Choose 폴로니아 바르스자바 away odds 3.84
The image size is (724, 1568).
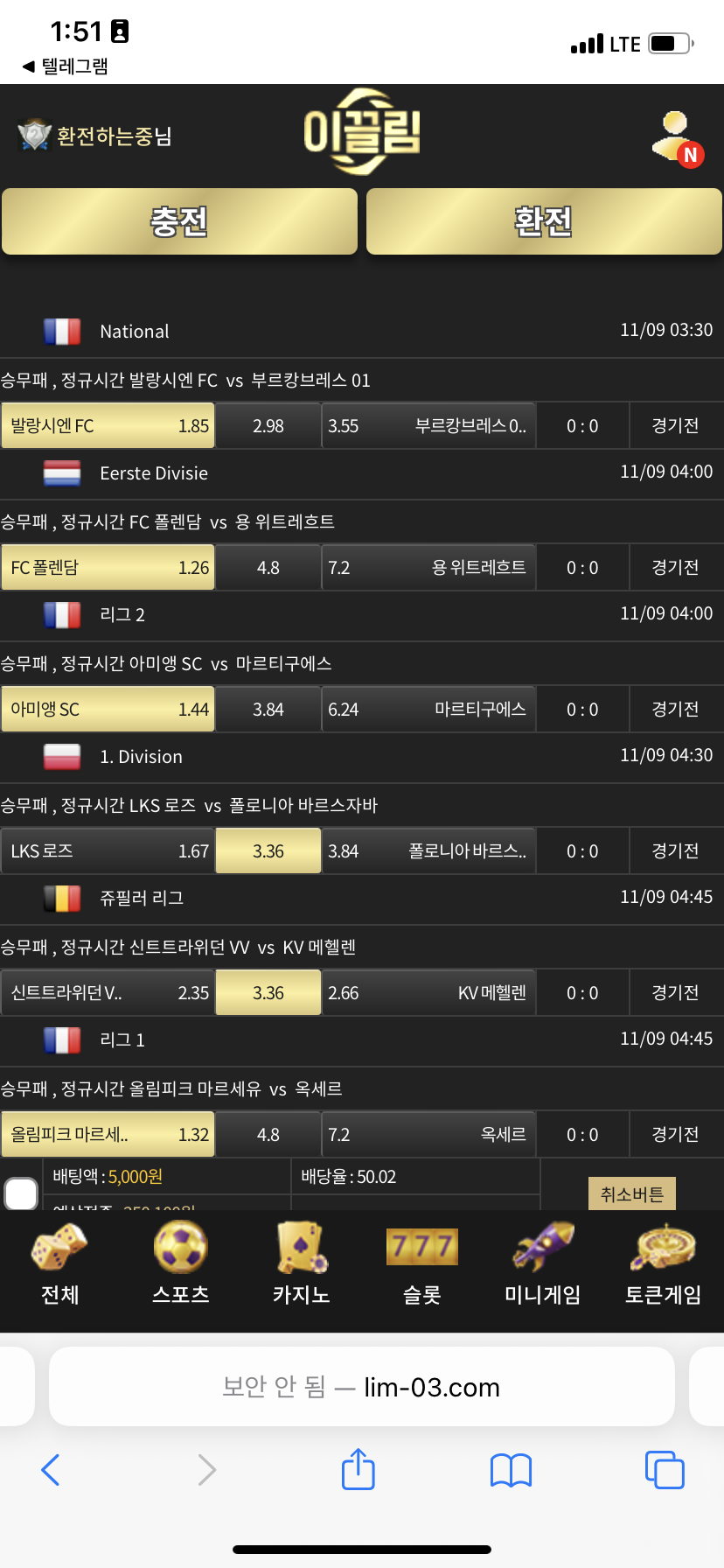point(428,851)
